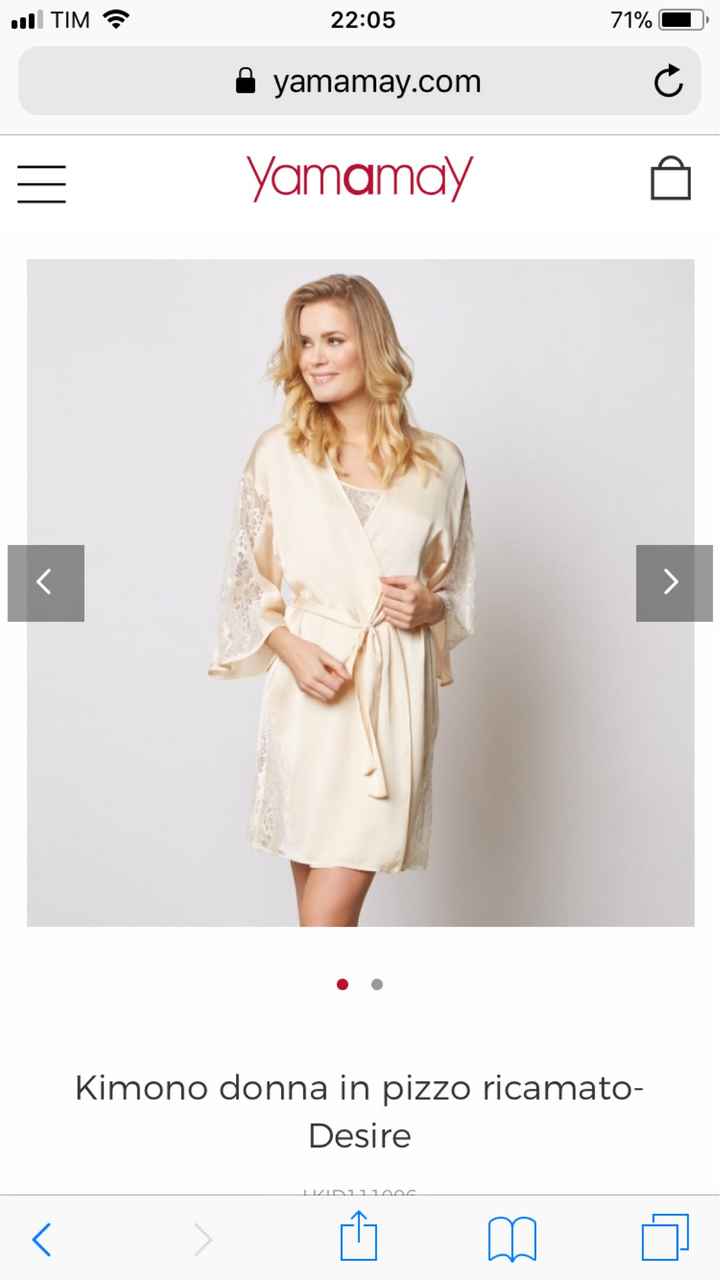720x1280 pixels.
Task: Tap the yamamay.com address bar
Action: tap(360, 82)
